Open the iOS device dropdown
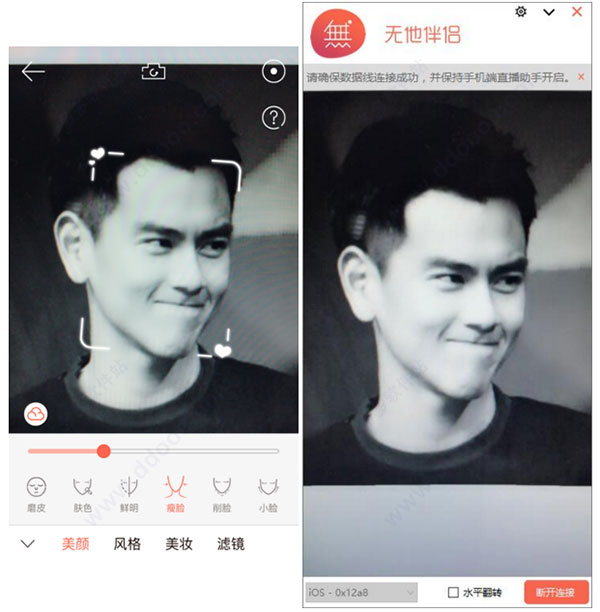The image size is (600, 612). 361,592
